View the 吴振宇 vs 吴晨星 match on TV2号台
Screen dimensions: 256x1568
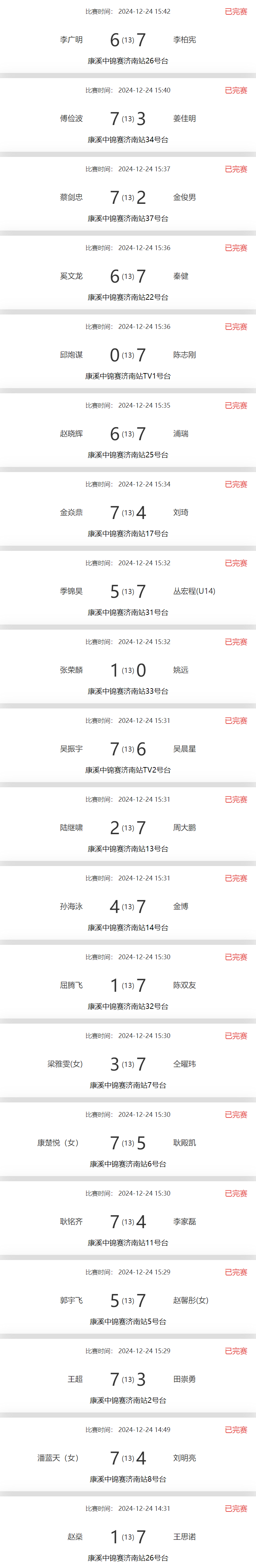[x=128, y=749]
